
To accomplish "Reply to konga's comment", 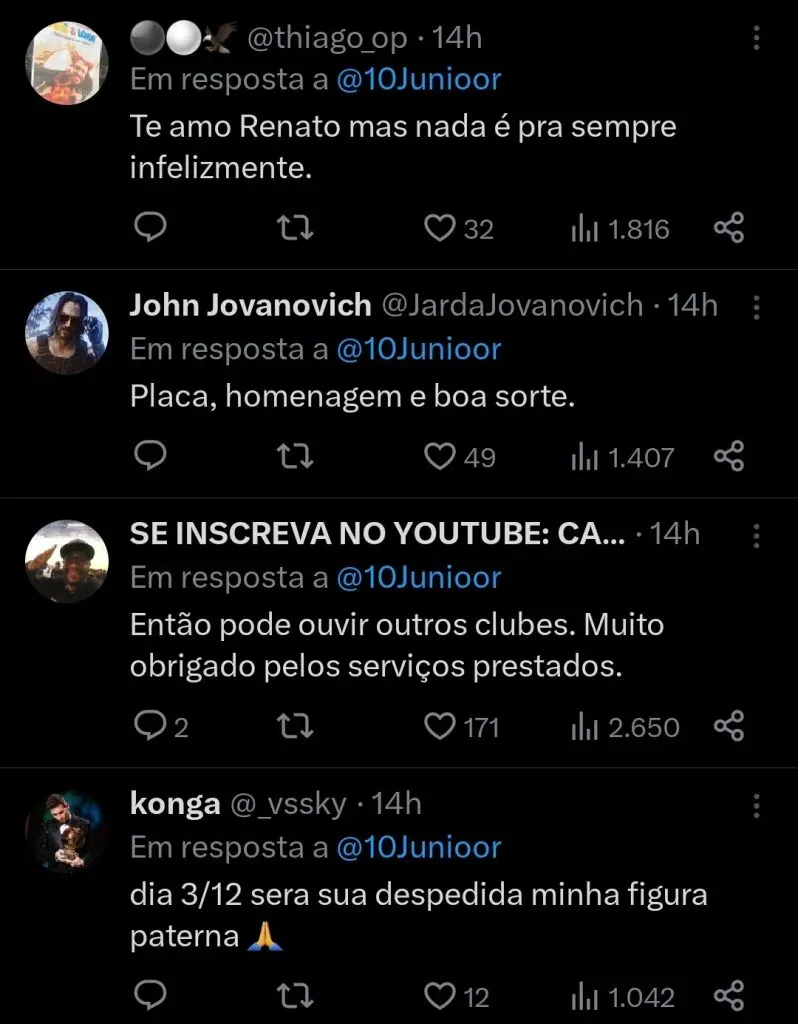I will 150,996.
